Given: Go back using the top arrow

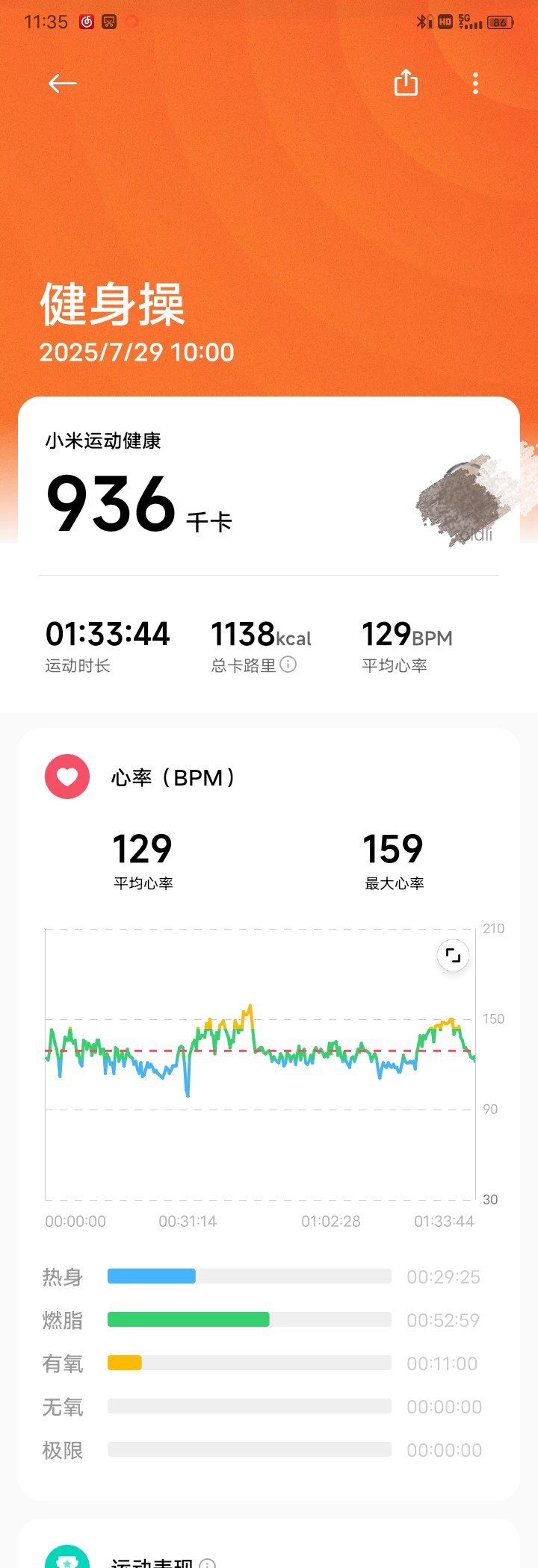Looking at the screenshot, I should [x=63, y=84].
